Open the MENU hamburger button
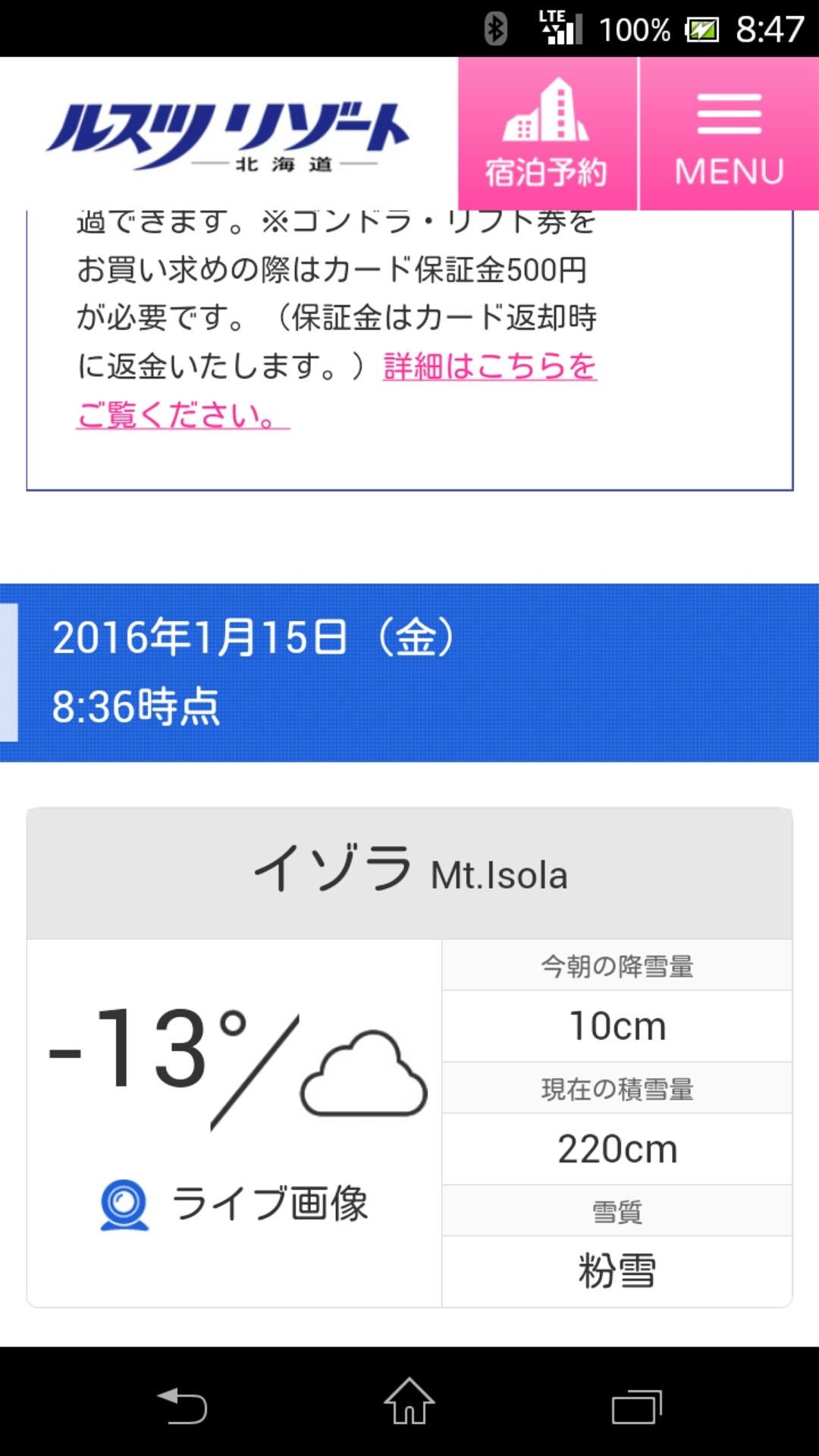This screenshot has height=1456, width=819. [x=730, y=134]
